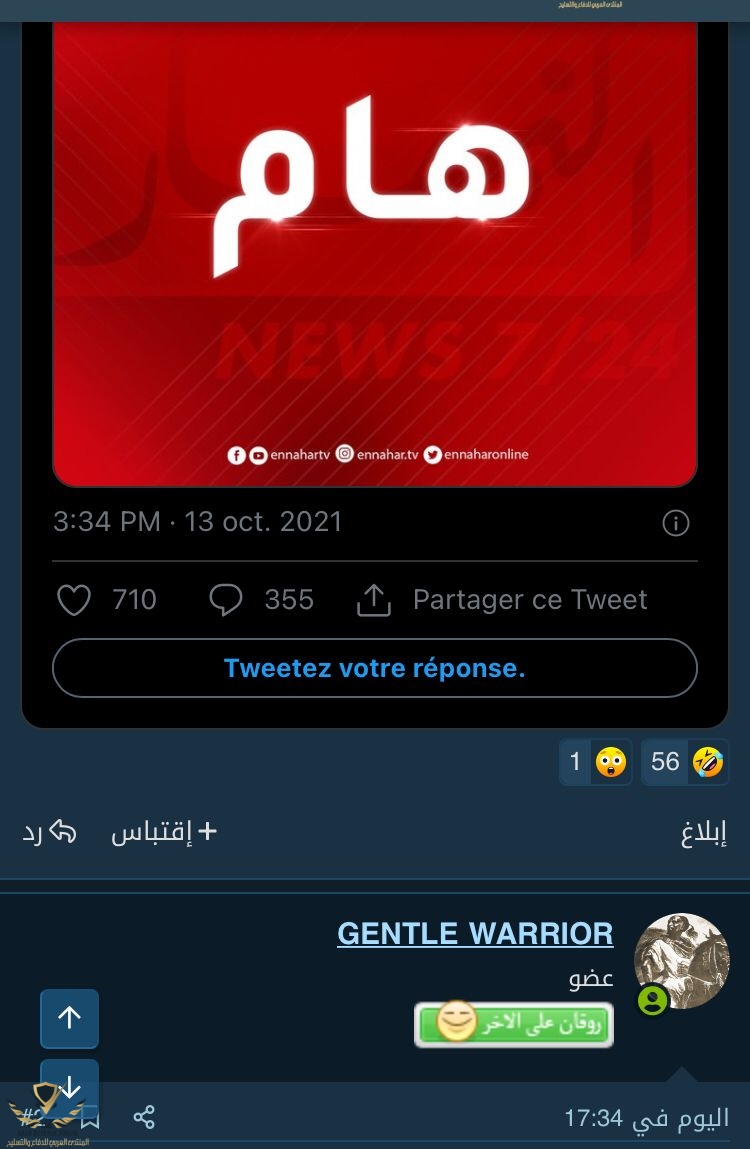Like the embedded tweet
Image resolution: width=750 pixels, height=1149 pixels.
[74, 600]
